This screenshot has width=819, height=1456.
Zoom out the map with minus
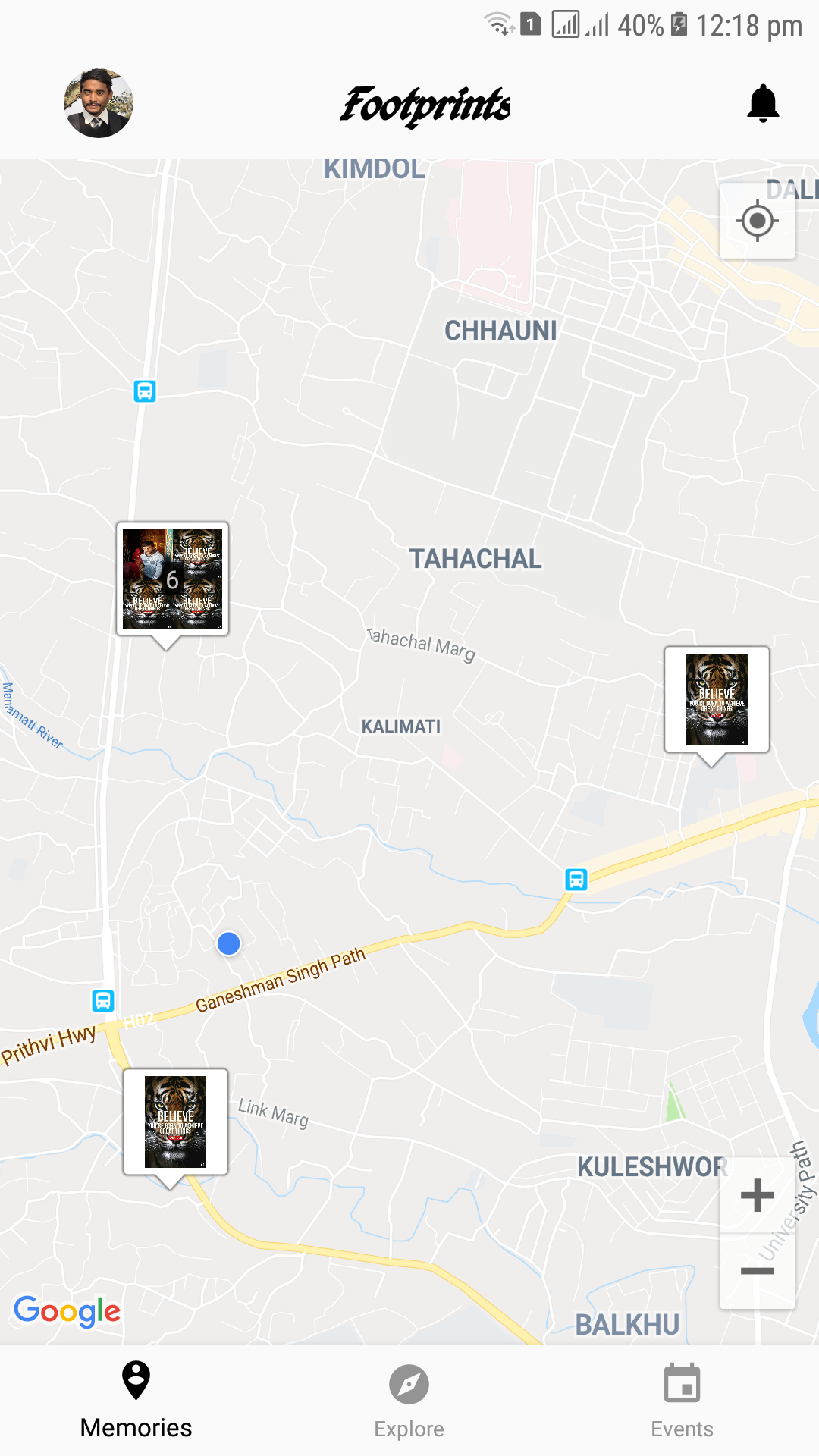pyautogui.click(x=757, y=1270)
